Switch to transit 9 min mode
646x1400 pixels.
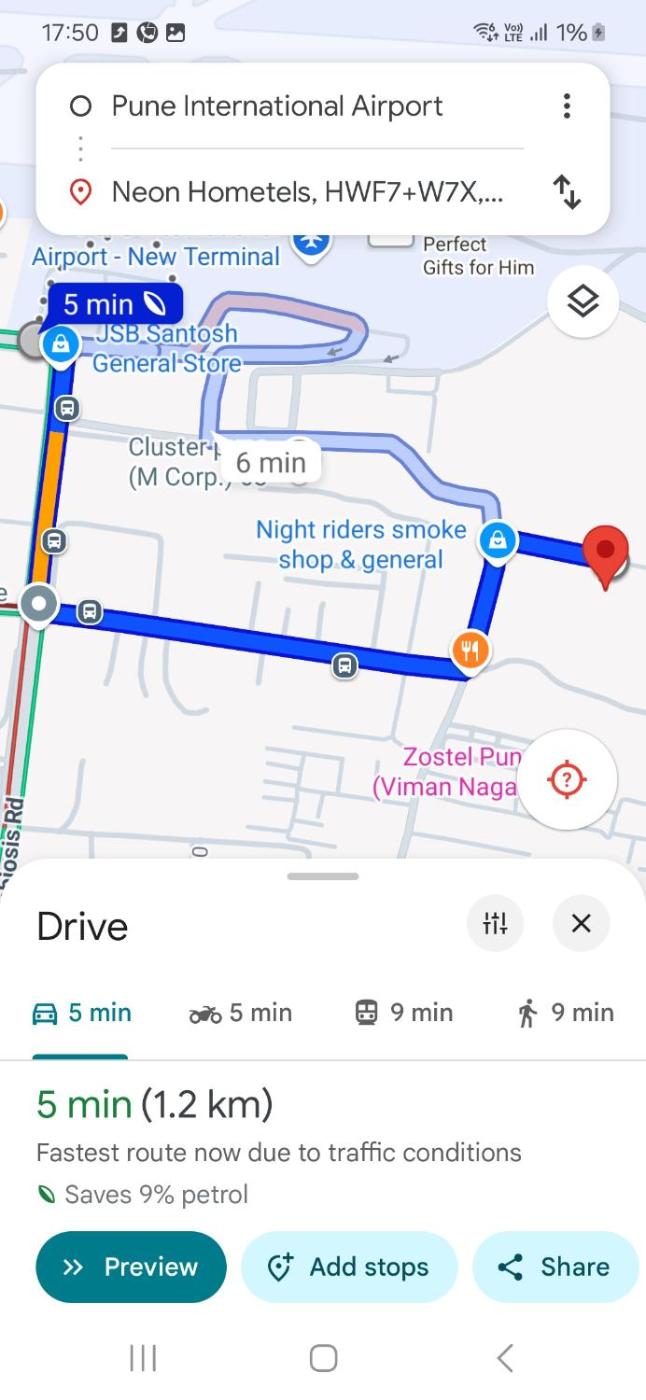click(x=403, y=1013)
